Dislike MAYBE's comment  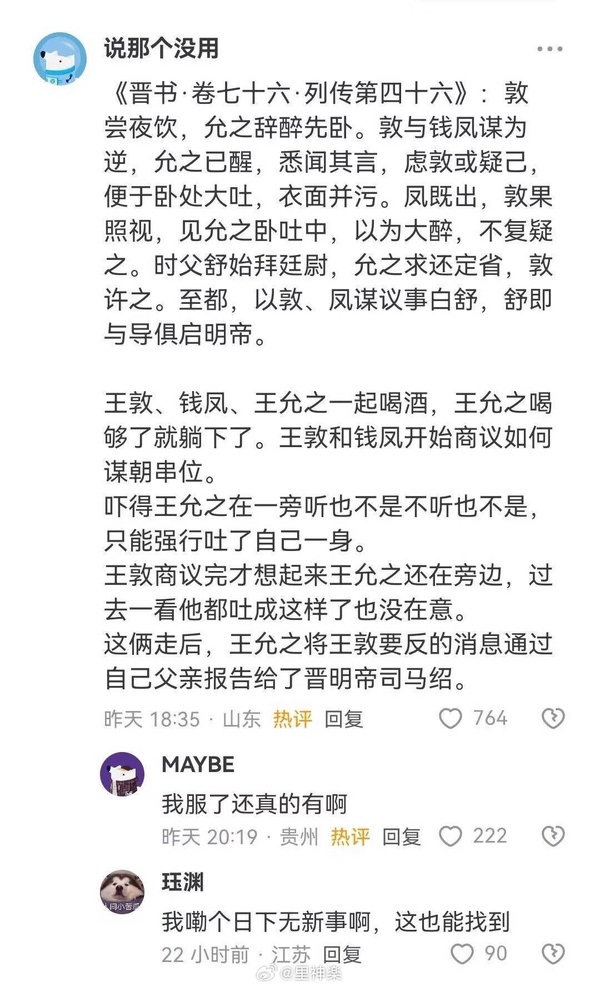(552, 836)
